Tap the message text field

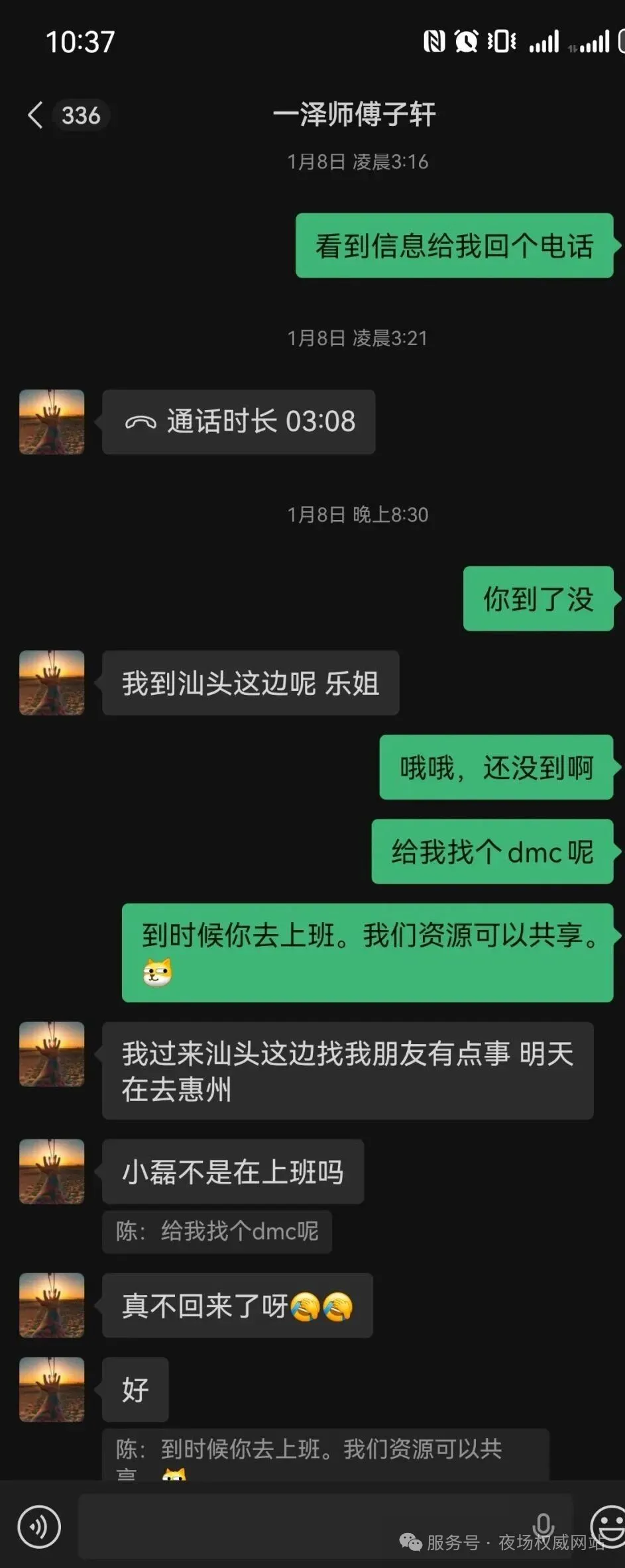(305, 1526)
